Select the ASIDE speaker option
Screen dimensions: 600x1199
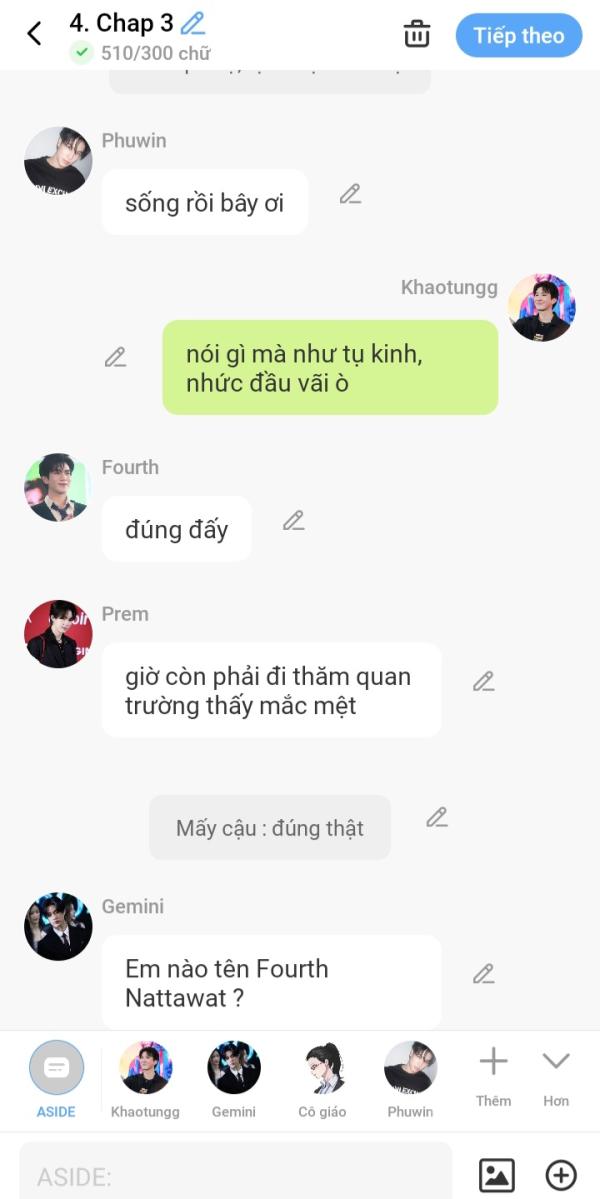tap(56, 1077)
